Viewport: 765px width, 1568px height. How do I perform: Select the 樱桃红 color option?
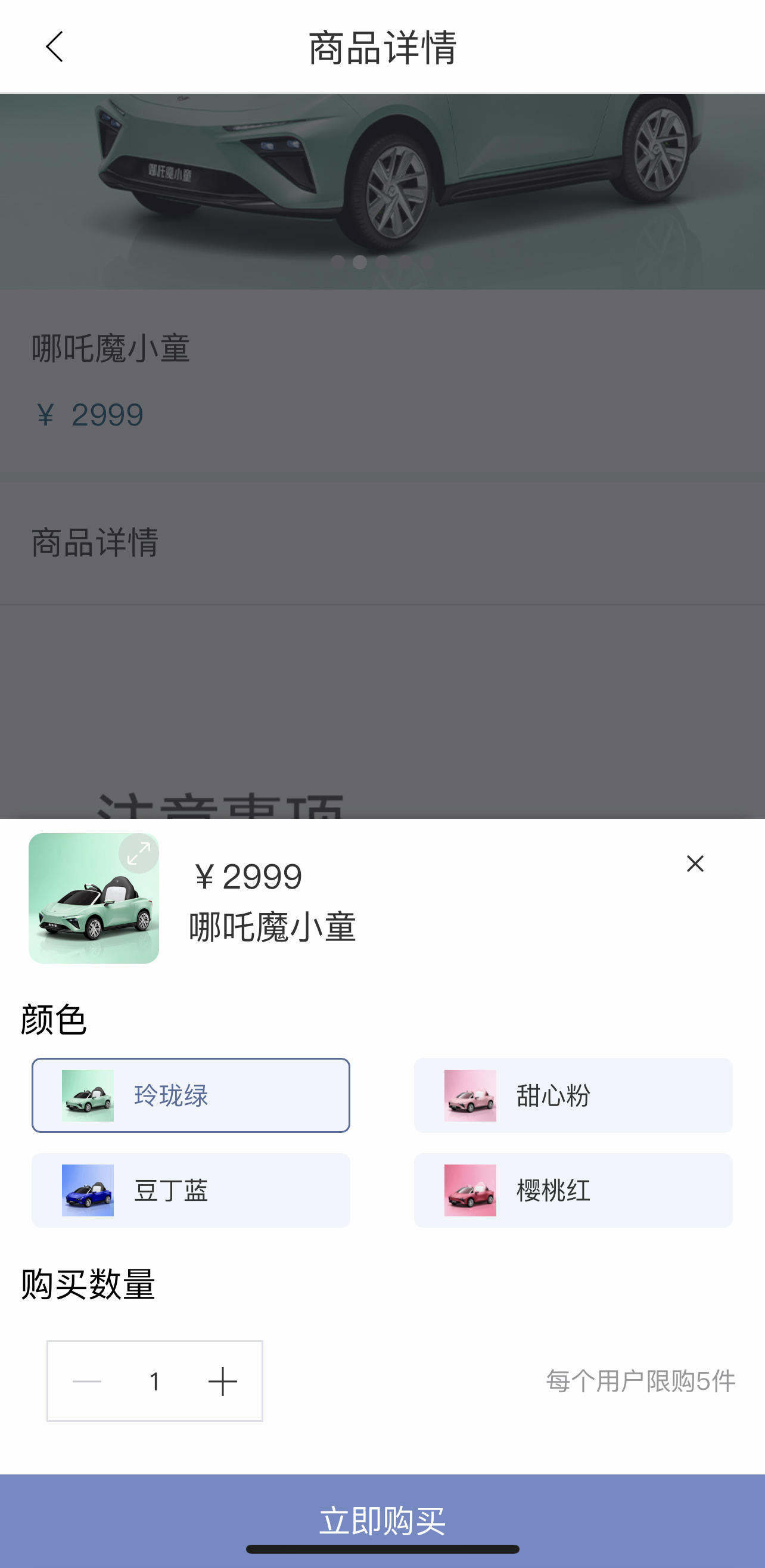pos(573,1190)
